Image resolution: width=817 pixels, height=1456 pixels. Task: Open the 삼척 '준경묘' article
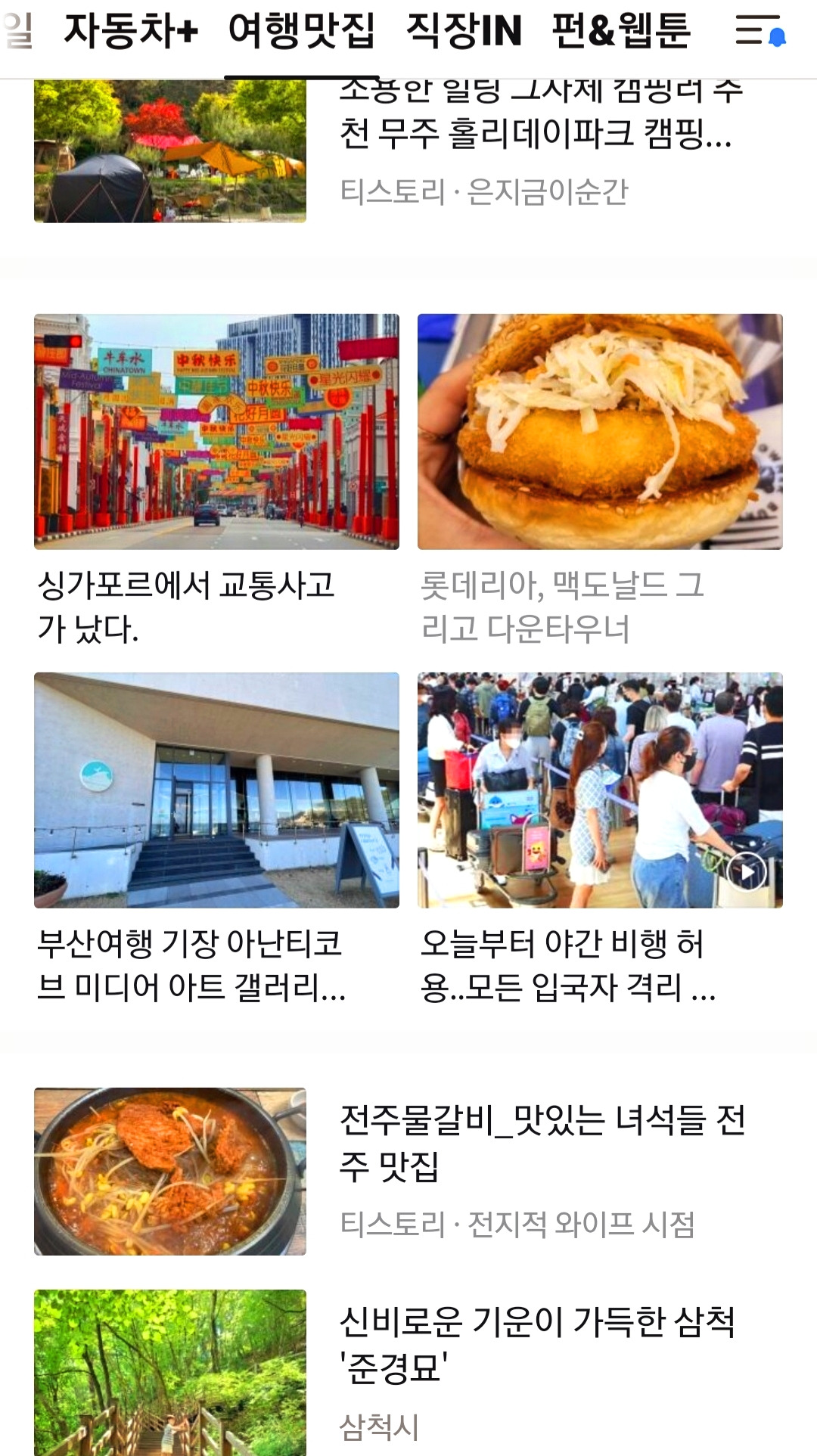tap(537, 1344)
